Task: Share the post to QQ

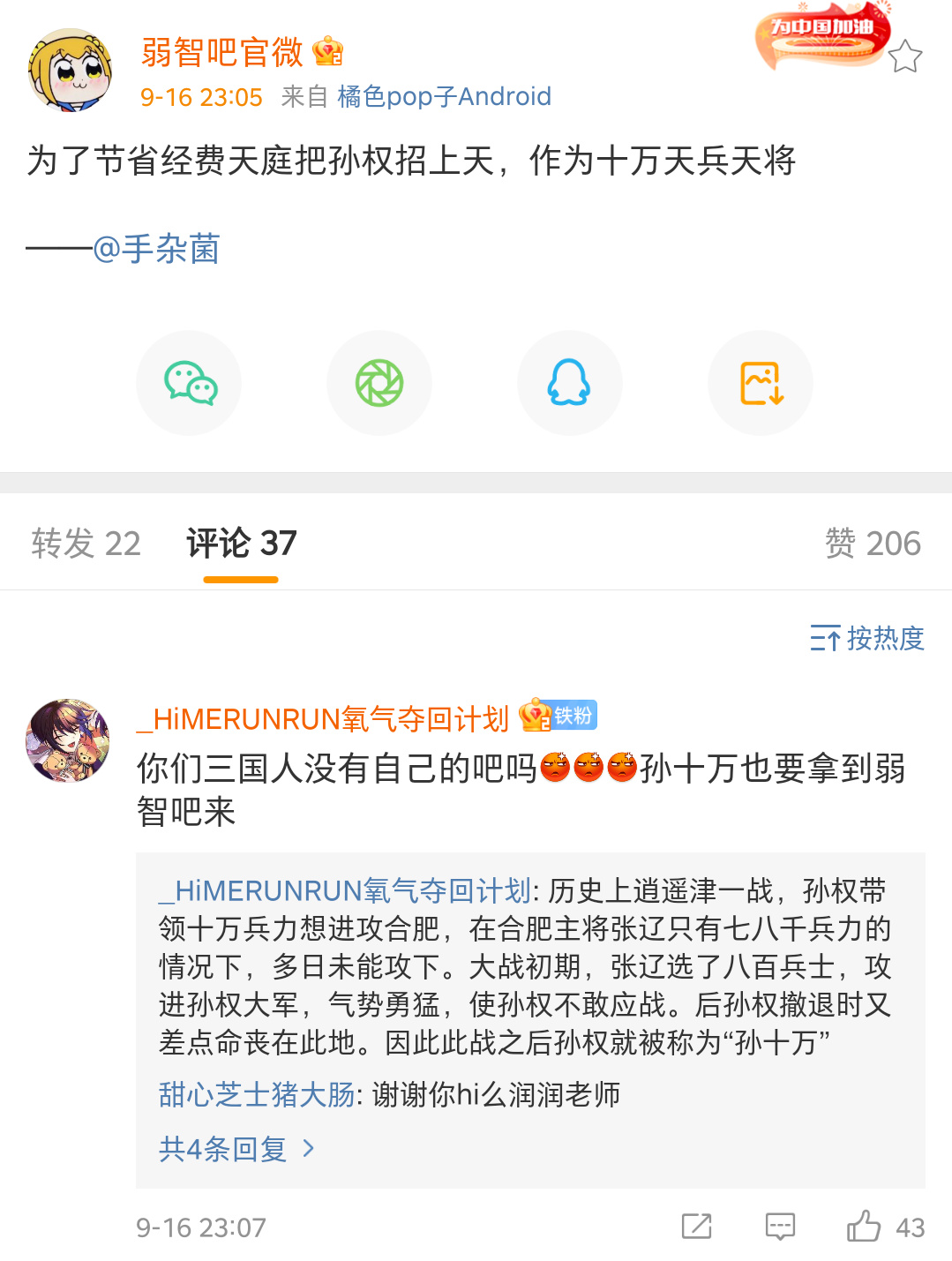Action: coord(570,383)
